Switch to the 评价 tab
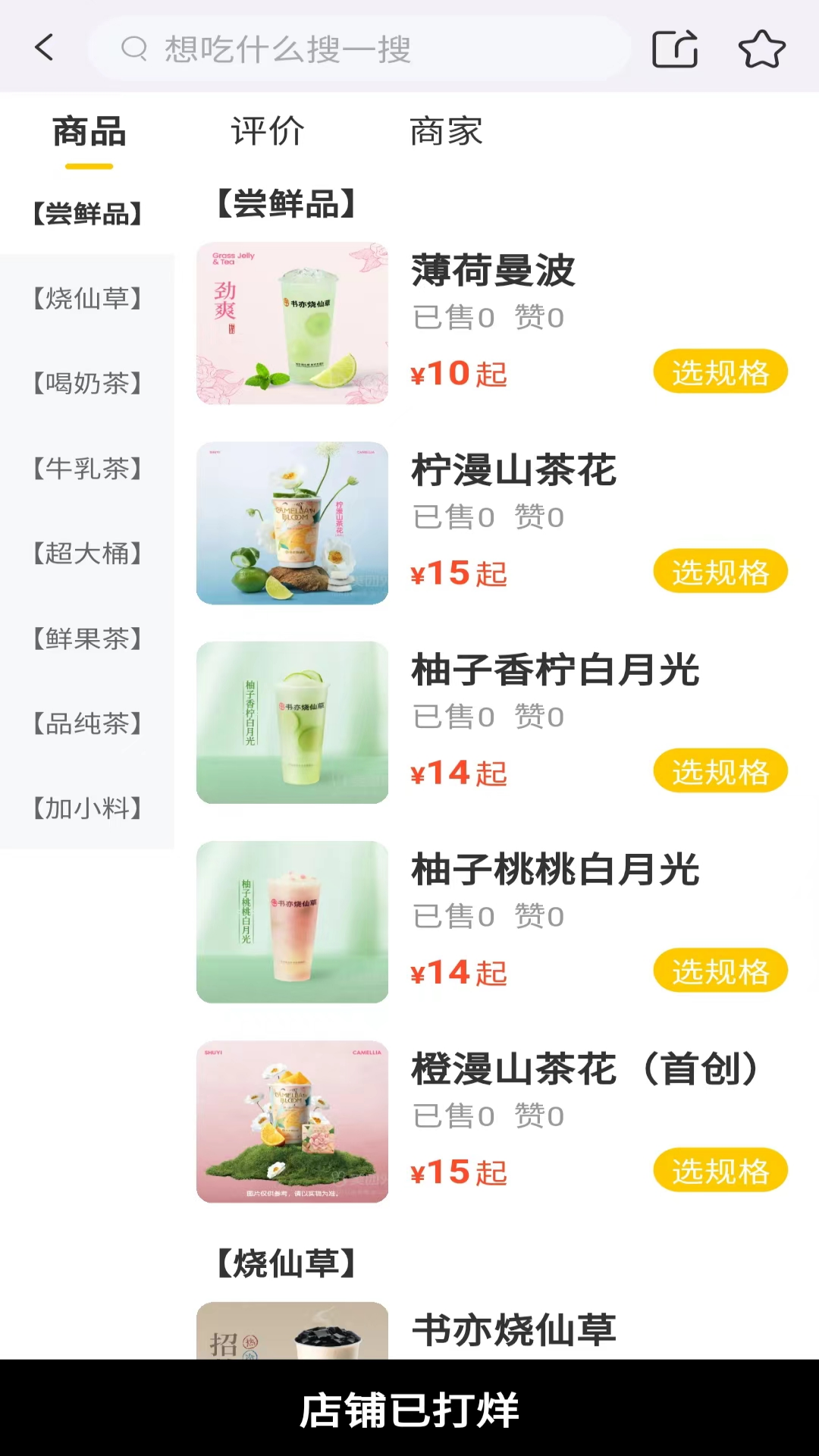This screenshot has height=1456, width=819. (x=265, y=131)
